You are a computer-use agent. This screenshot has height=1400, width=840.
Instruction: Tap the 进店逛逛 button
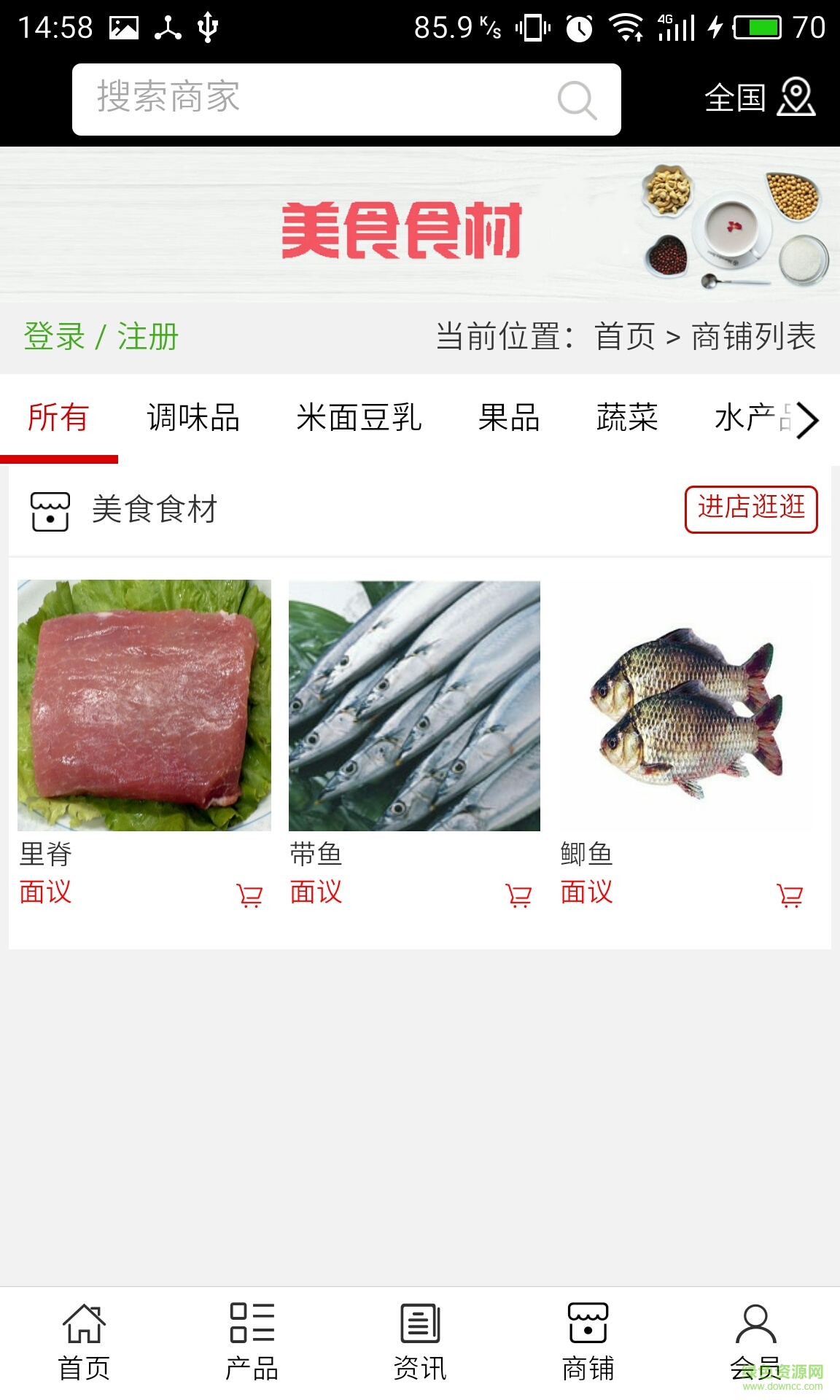tap(751, 509)
